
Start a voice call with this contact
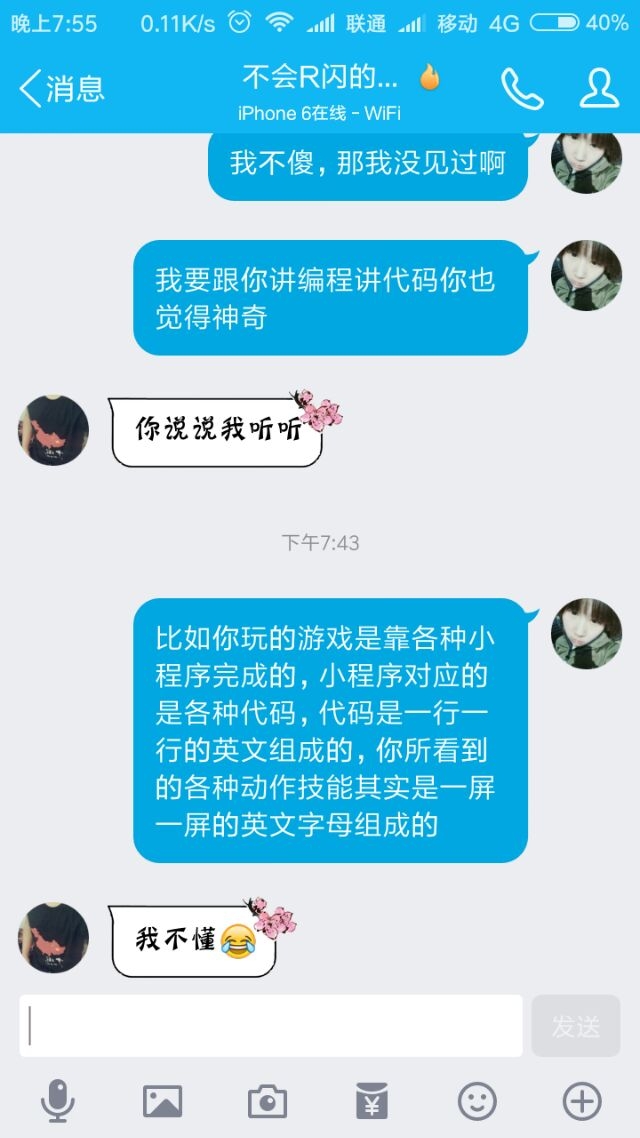pos(522,89)
